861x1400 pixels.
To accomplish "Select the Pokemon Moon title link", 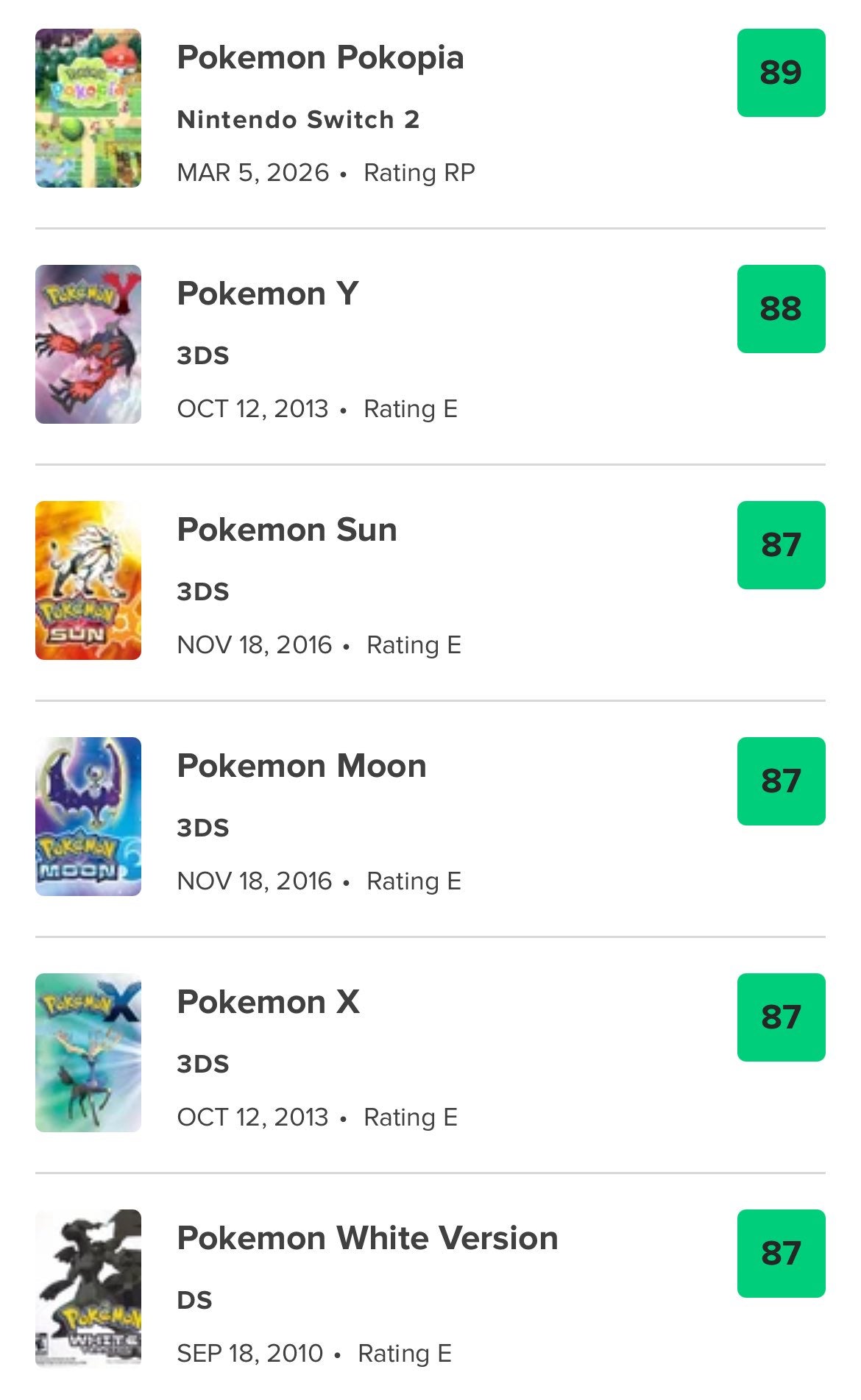I will (300, 765).
